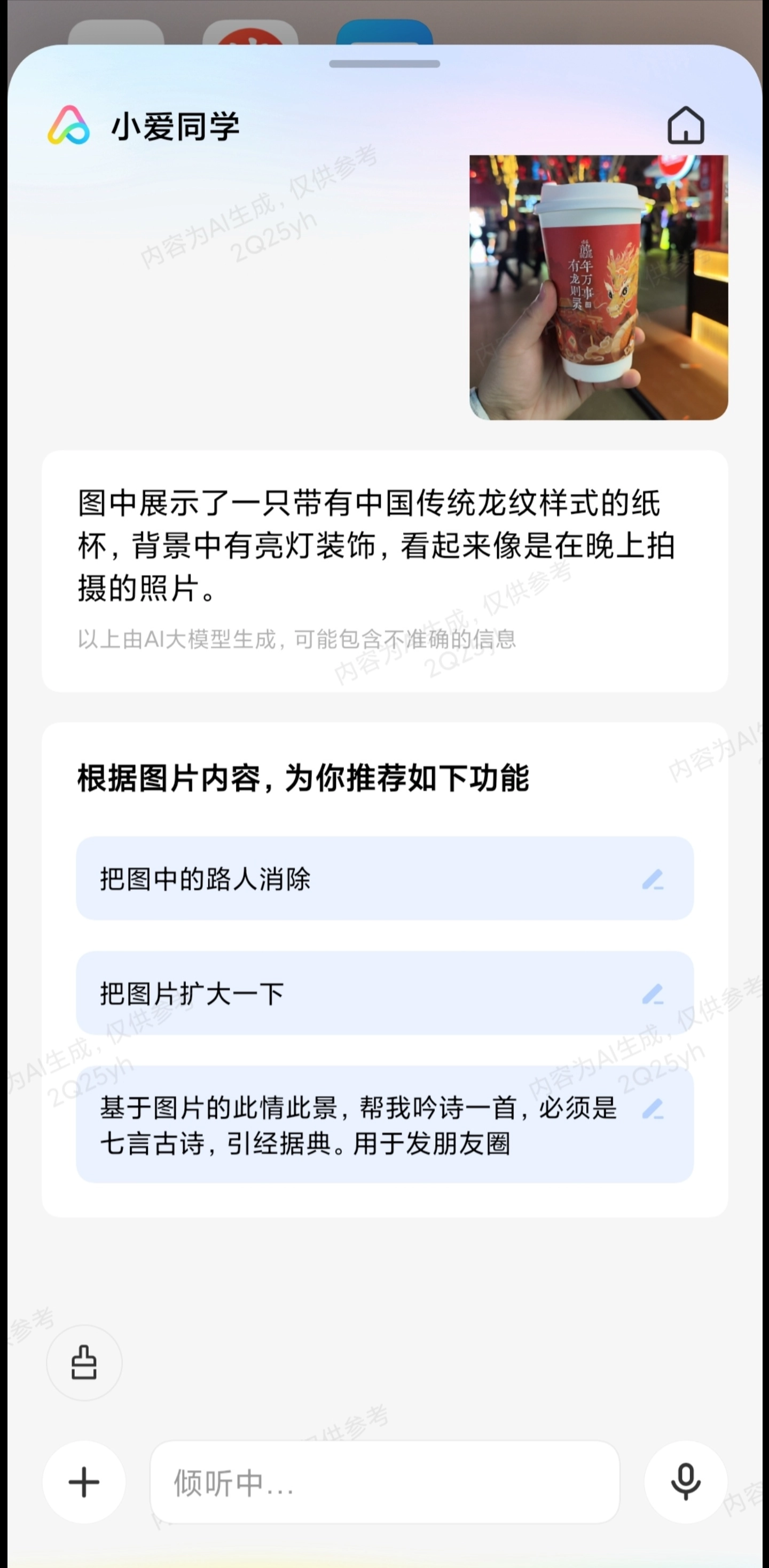769x1568 pixels.
Task: Edit the 把图中的路人消除 prompt with the pencil icon
Action: 653,880
